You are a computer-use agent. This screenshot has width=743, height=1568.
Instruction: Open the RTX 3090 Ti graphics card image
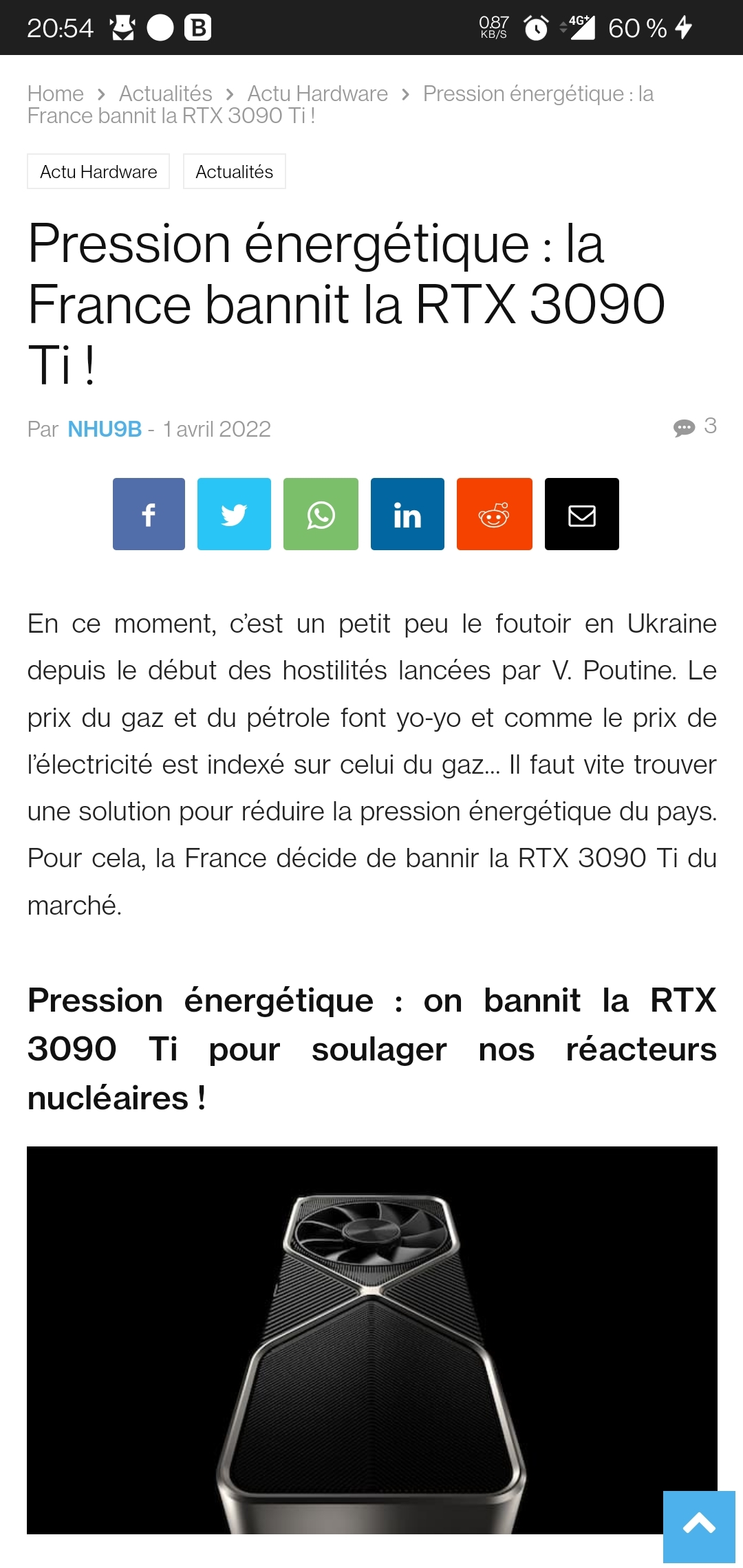(x=371, y=1340)
